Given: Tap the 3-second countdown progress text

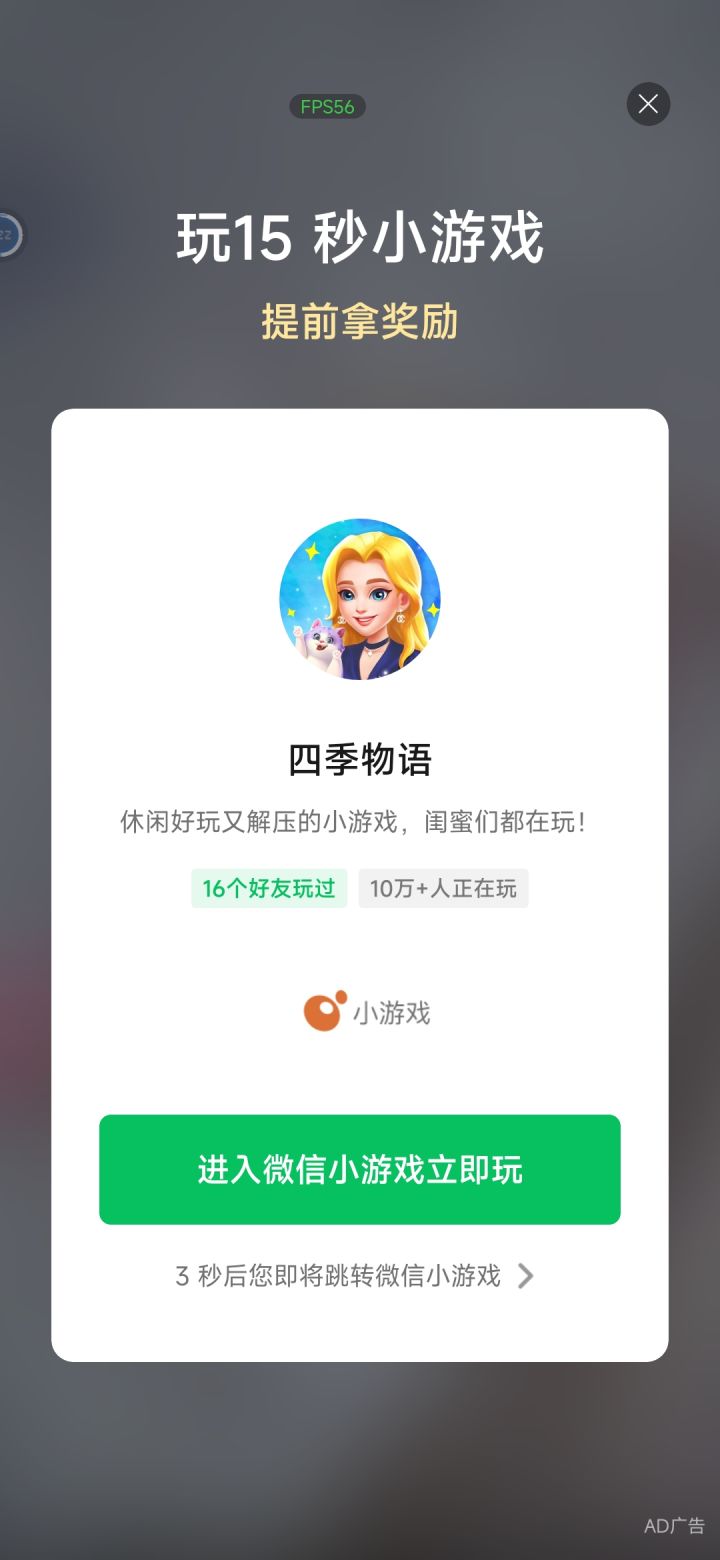Looking at the screenshot, I should [x=340, y=1276].
